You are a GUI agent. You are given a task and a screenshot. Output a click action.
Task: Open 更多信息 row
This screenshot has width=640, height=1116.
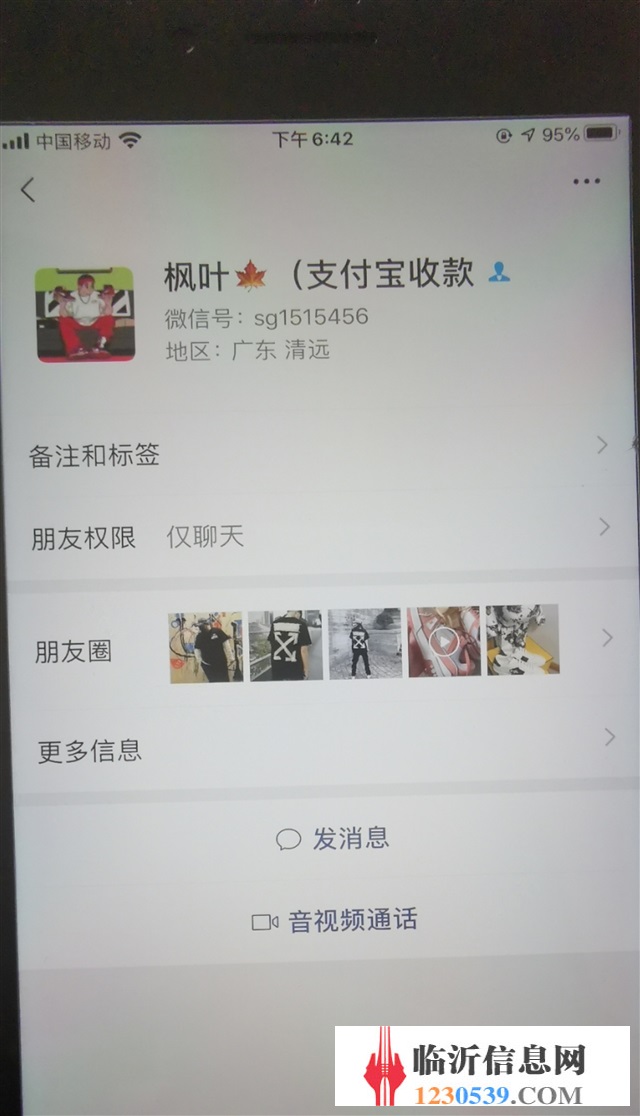pyautogui.click(x=324, y=746)
